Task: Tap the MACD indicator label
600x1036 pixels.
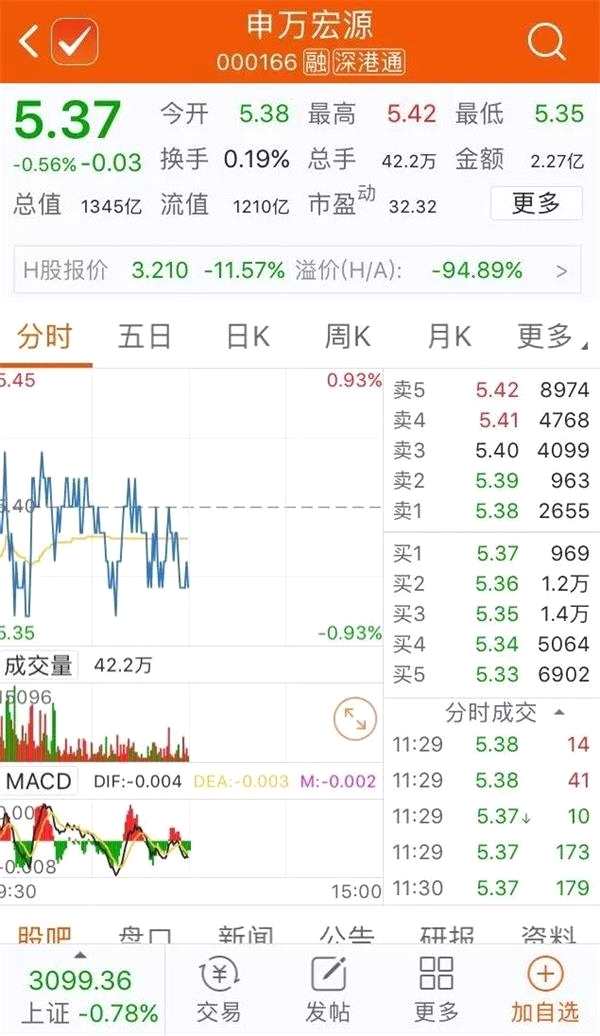Action: (x=39, y=781)
